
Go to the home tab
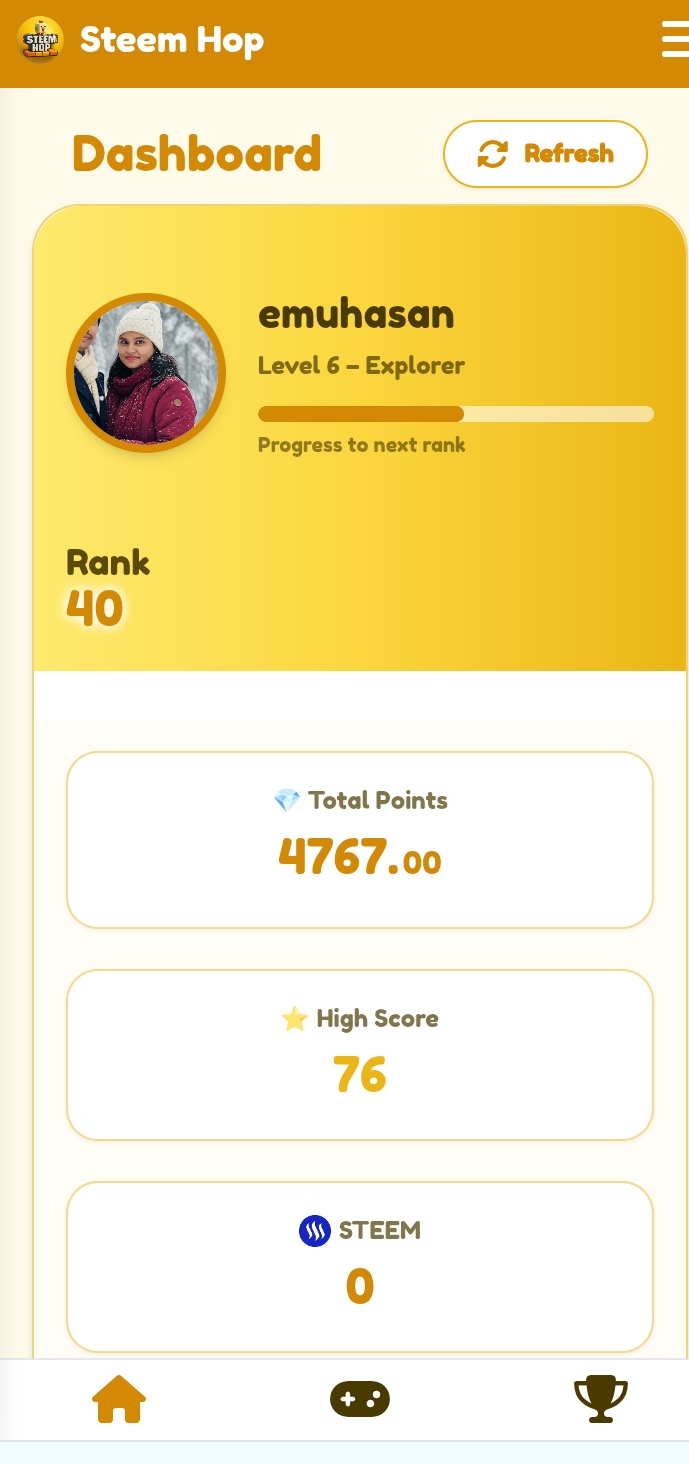tap(119, 1399)
